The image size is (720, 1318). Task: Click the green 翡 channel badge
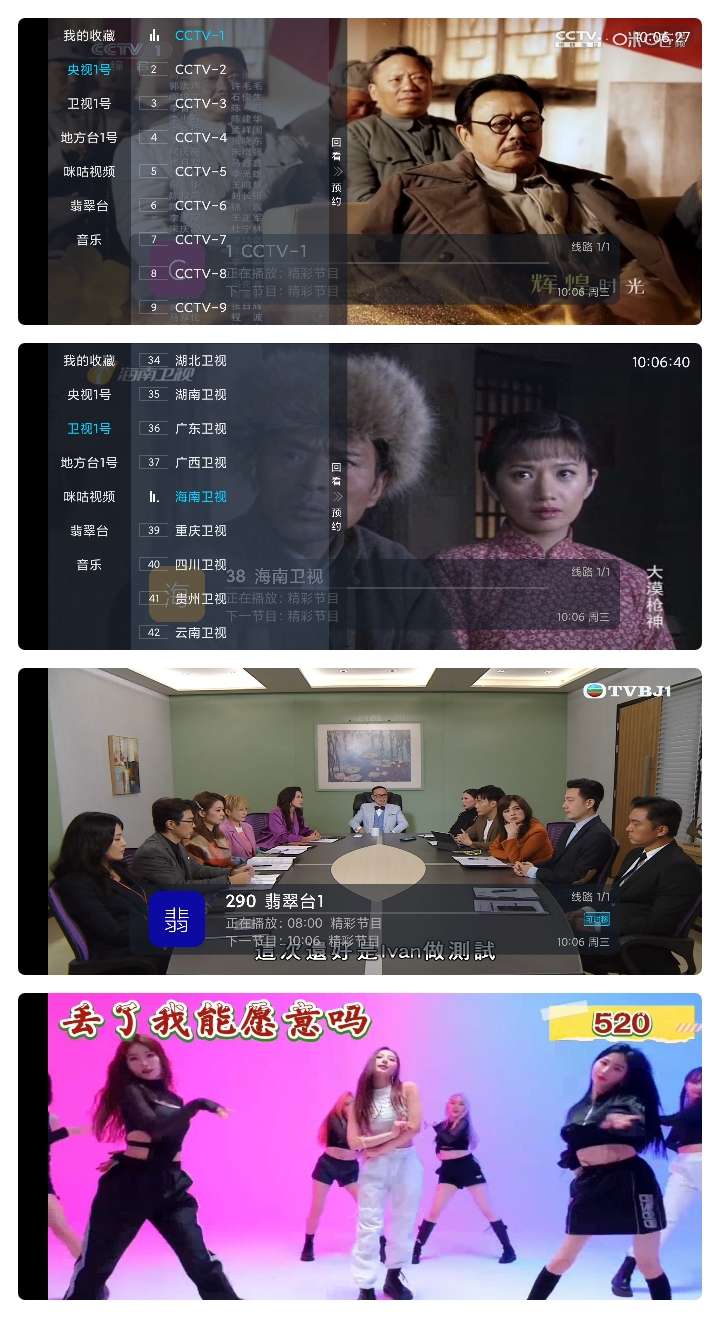176,919
